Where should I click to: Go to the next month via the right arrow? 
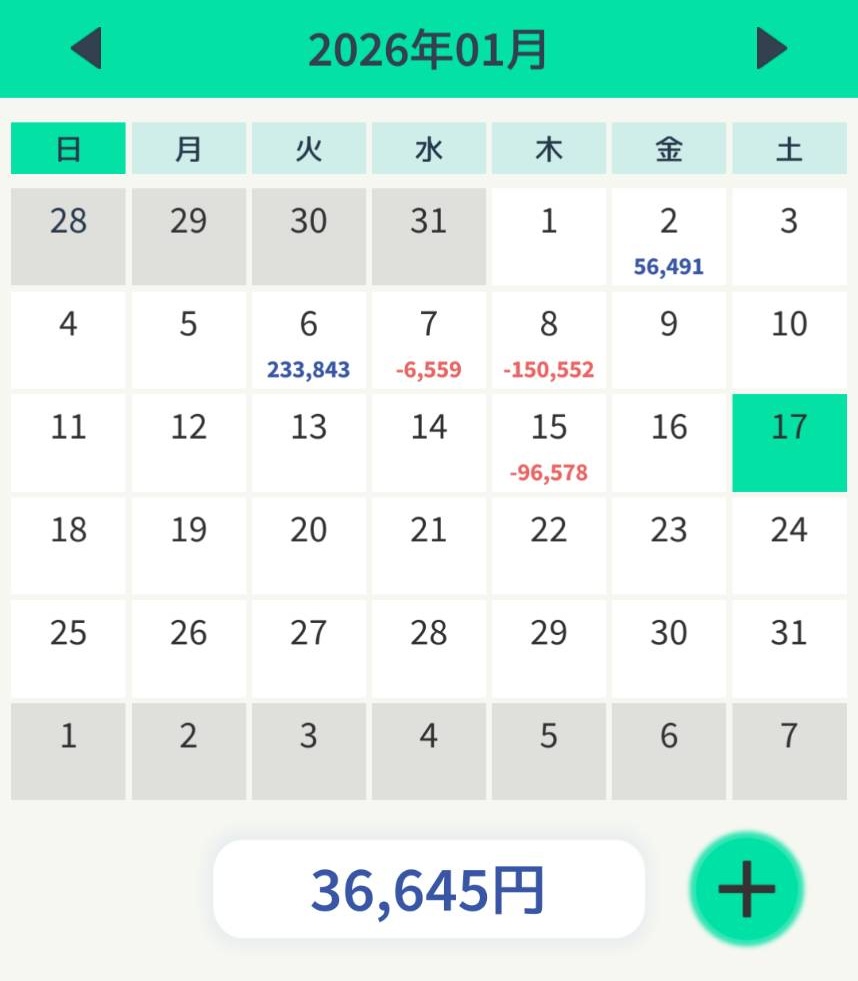point(771,48)
